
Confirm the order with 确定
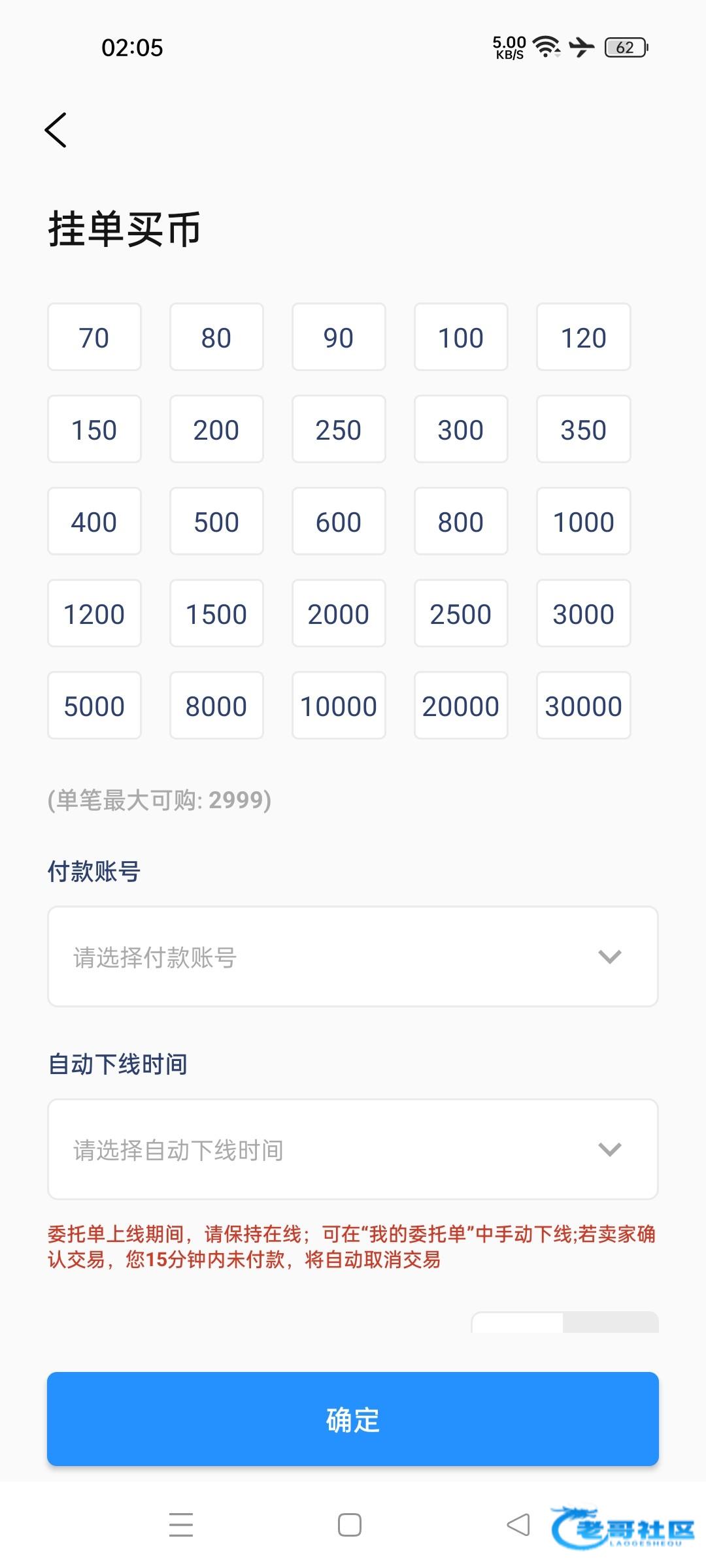(353, 1419)
